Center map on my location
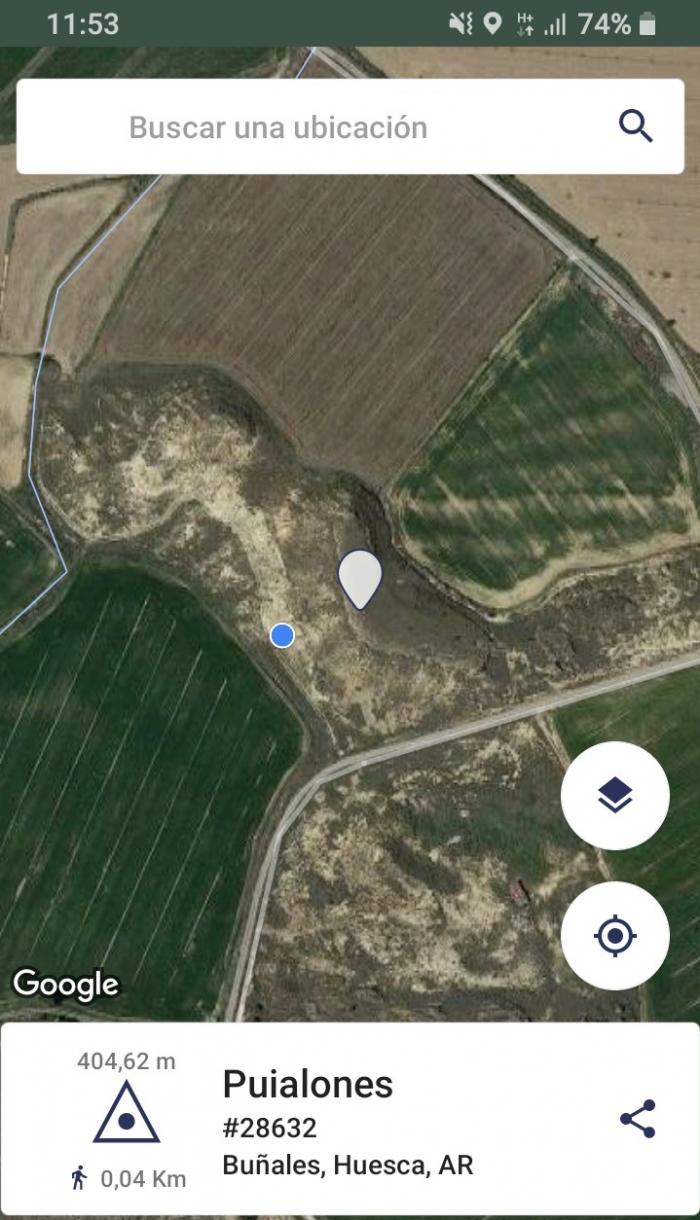Image resolution: width=700 pixels, height=1220 pixels. 615,936
